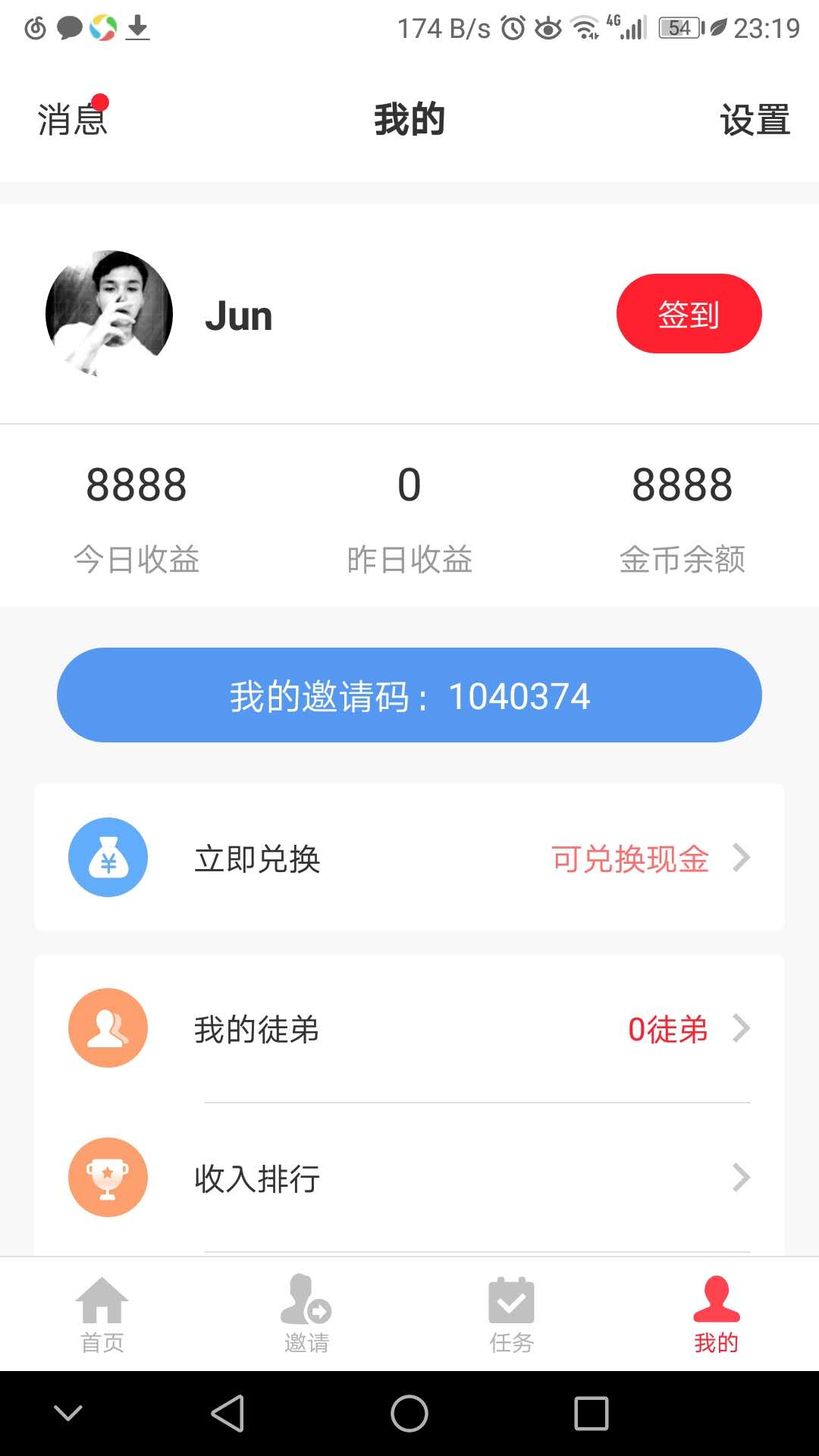Open the 立即兑换 money bag icon
The image size is (819, 1456).
click(x=108, y=856)
